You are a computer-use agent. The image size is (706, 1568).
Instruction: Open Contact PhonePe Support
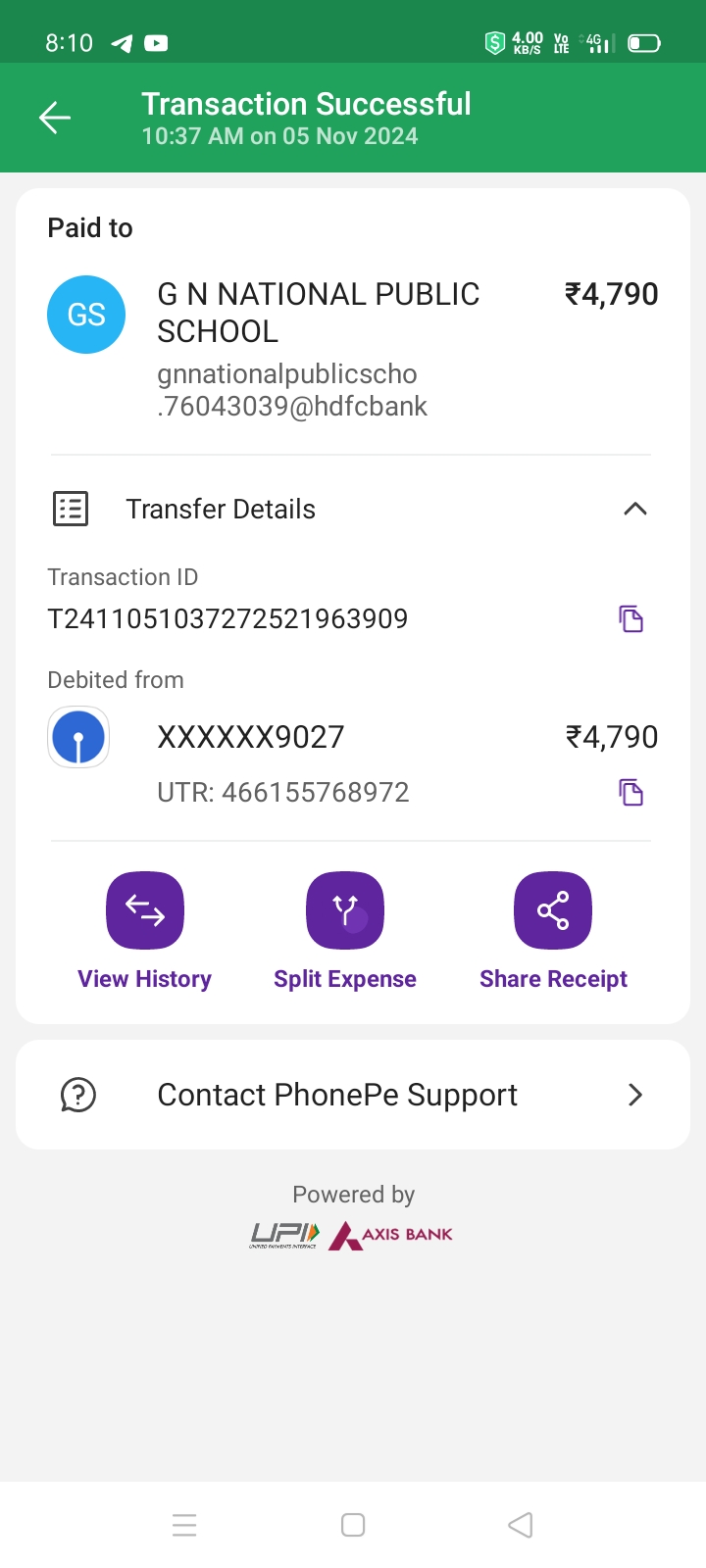pyautogui.click(x=353, y=1095)
